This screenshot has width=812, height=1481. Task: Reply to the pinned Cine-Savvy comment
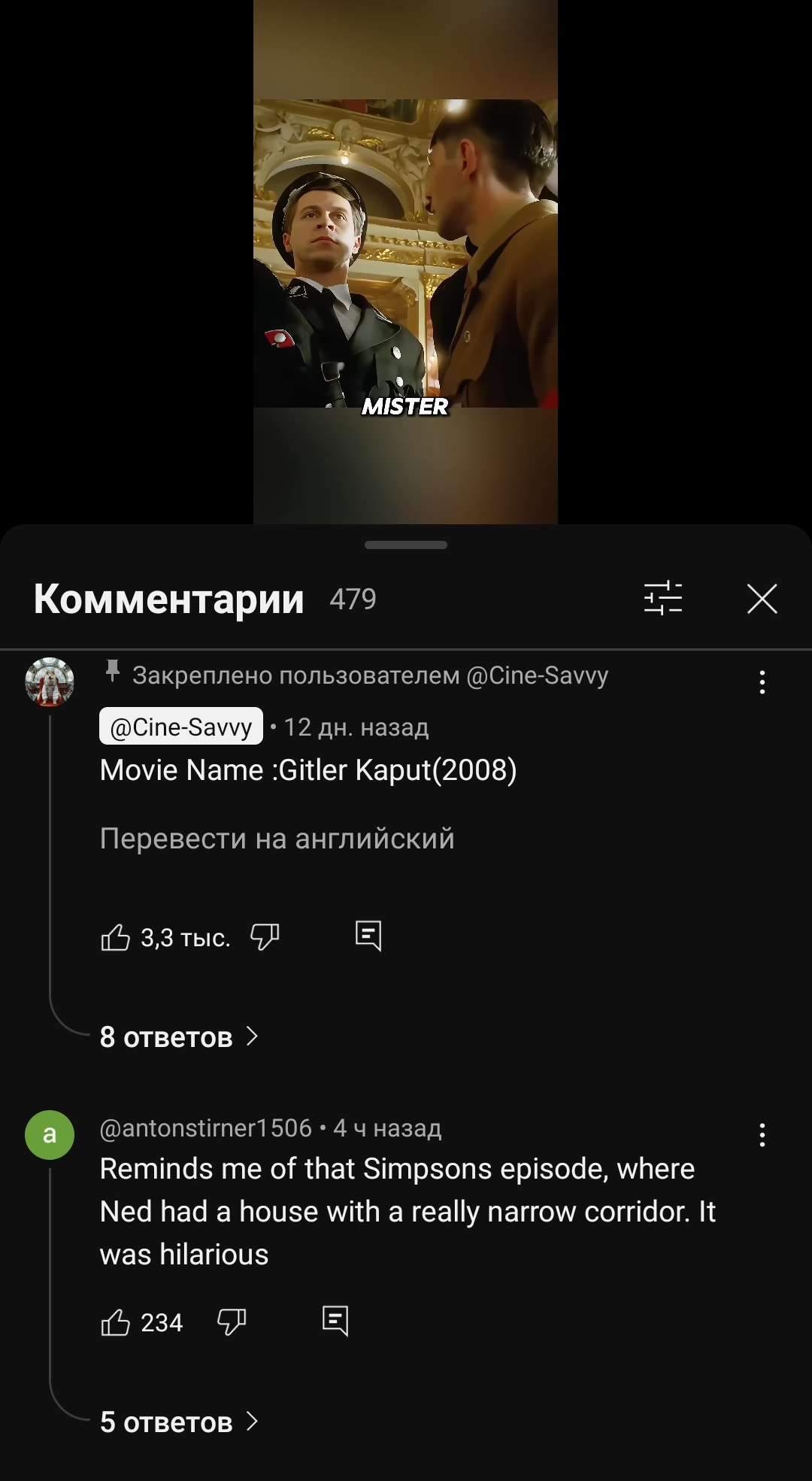[368, 936]
